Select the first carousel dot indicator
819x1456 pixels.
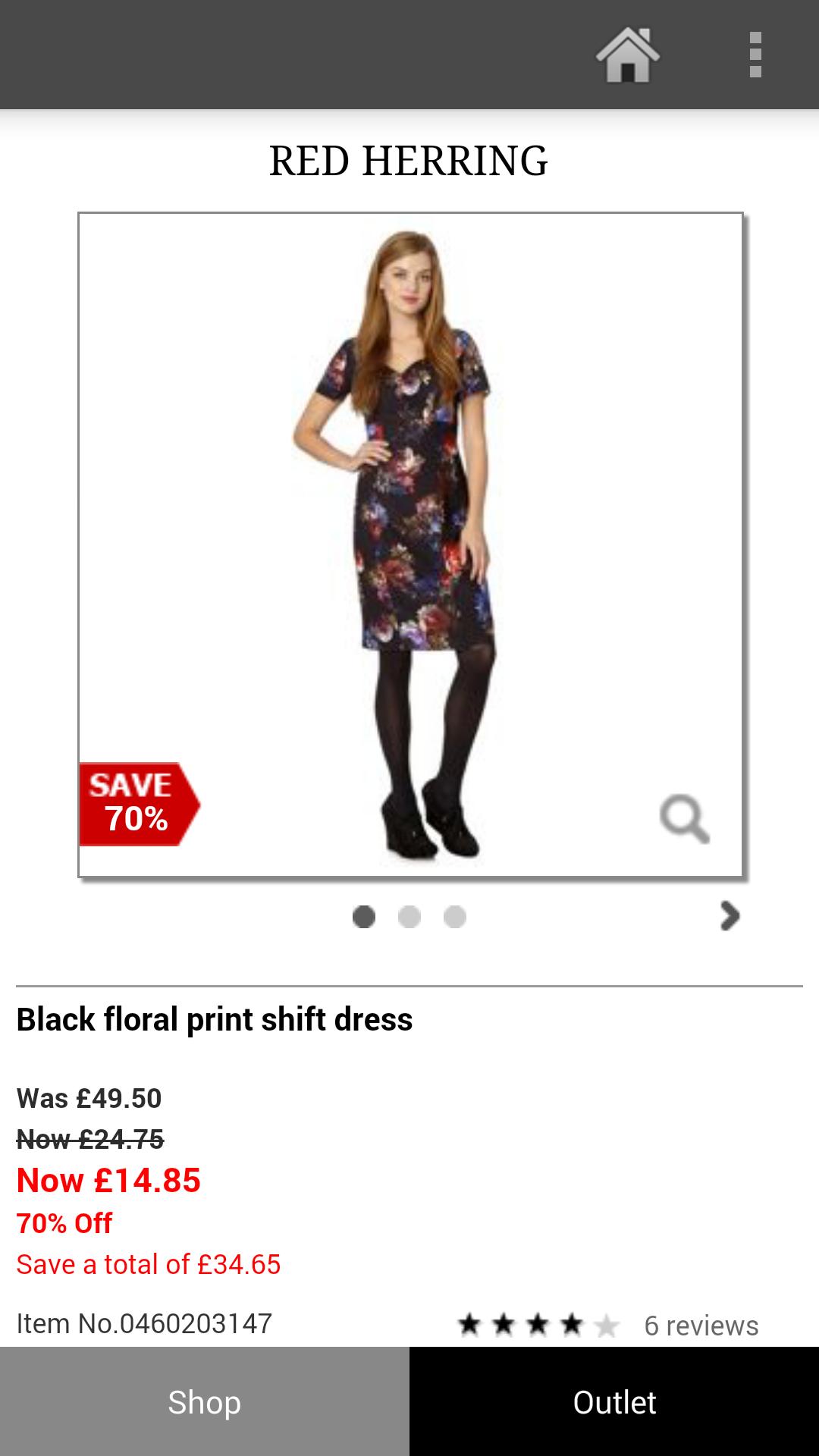(365, 917)
